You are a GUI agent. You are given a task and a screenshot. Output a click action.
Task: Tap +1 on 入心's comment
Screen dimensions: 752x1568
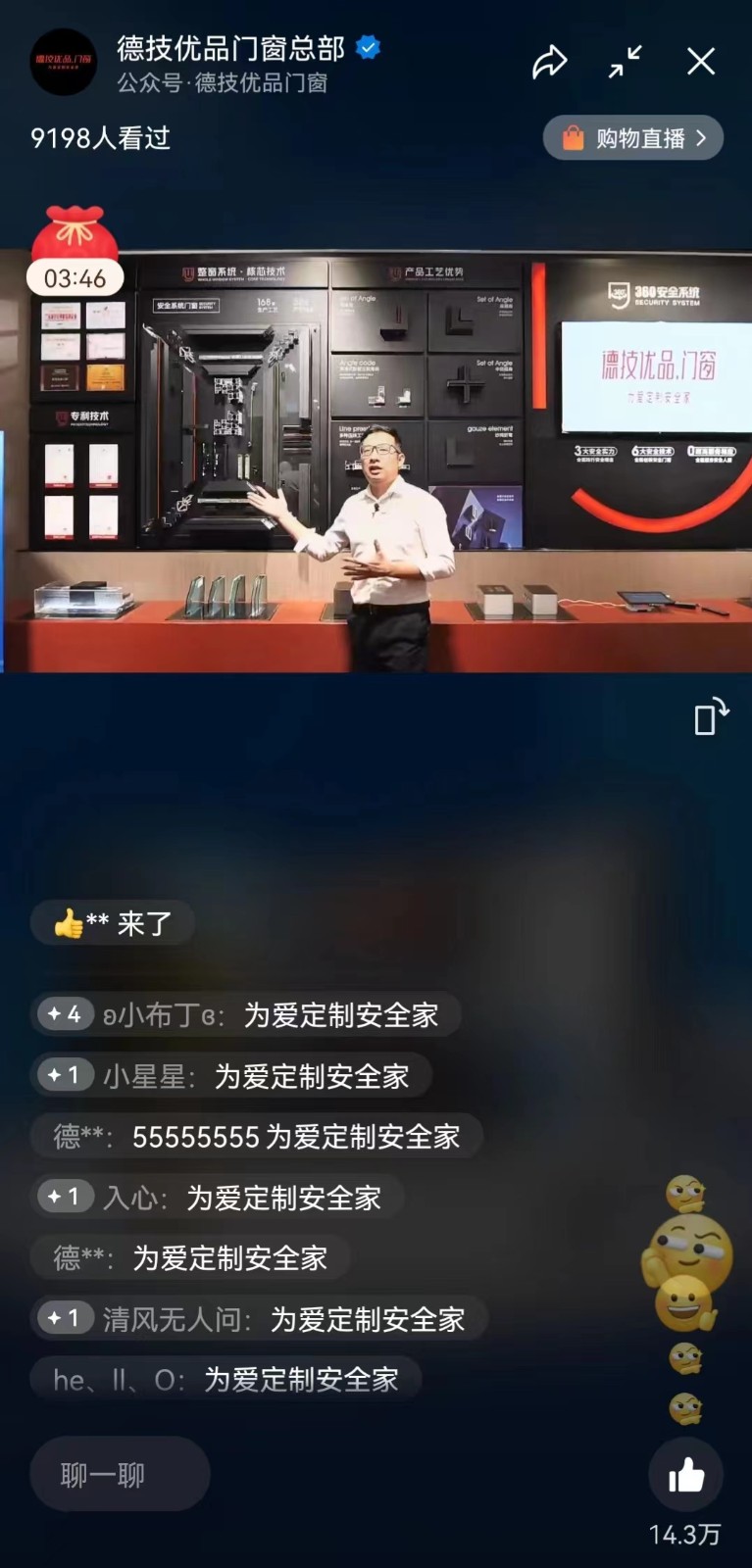tap(65, 1197)
